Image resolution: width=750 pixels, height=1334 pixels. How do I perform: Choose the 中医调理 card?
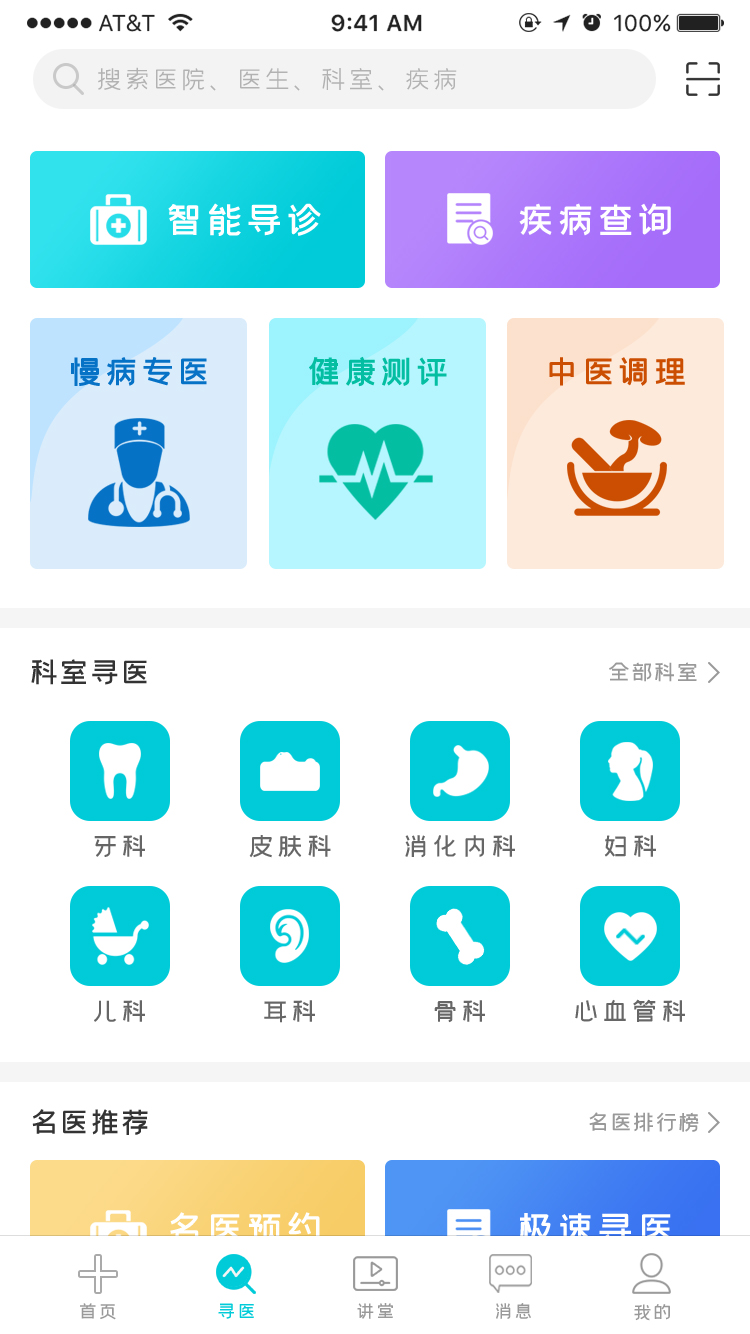pos(615,443)
